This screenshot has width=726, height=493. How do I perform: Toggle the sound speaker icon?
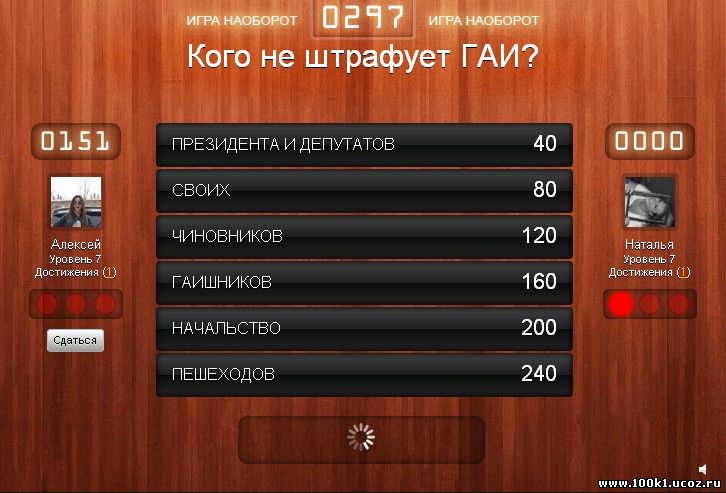pos(702,468)
